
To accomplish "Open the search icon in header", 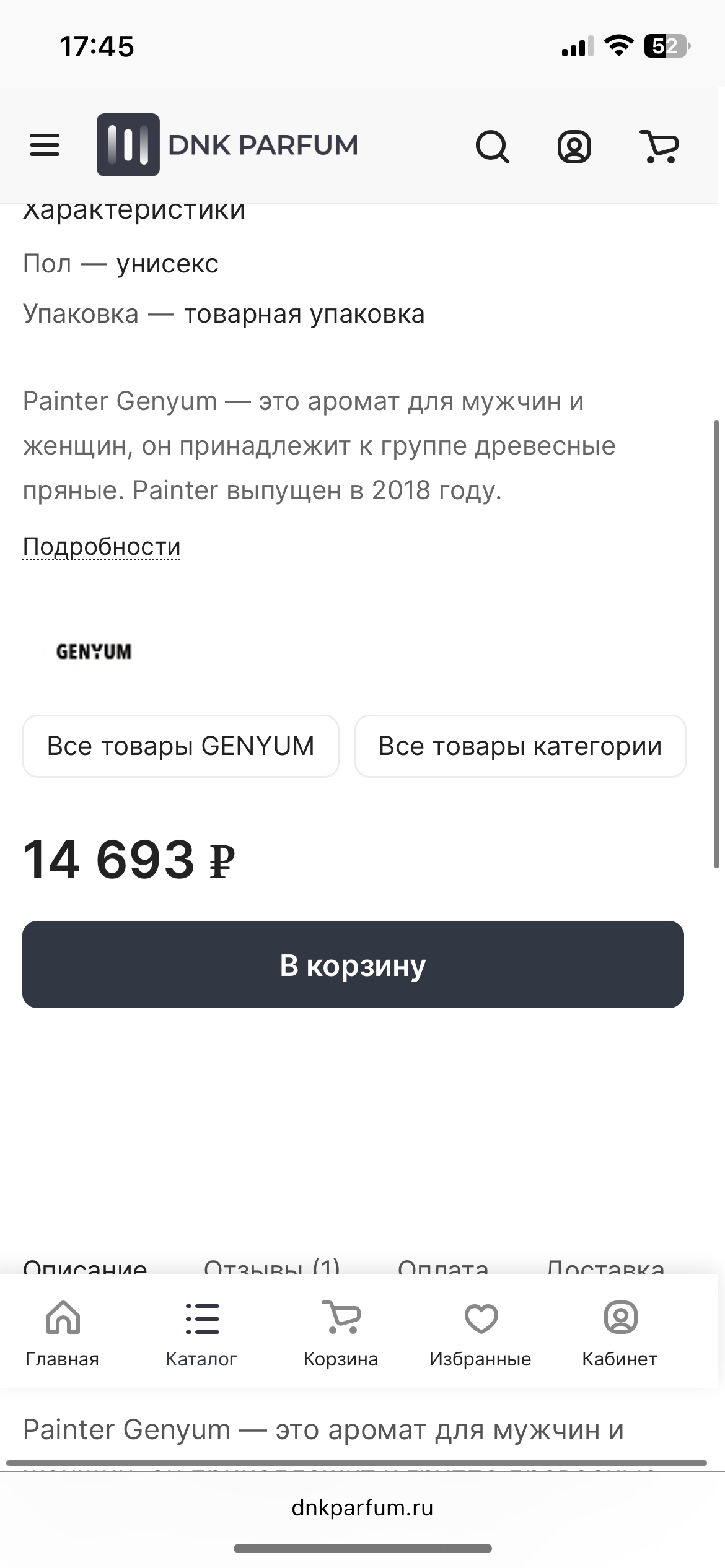I will [x=492, y=147].
